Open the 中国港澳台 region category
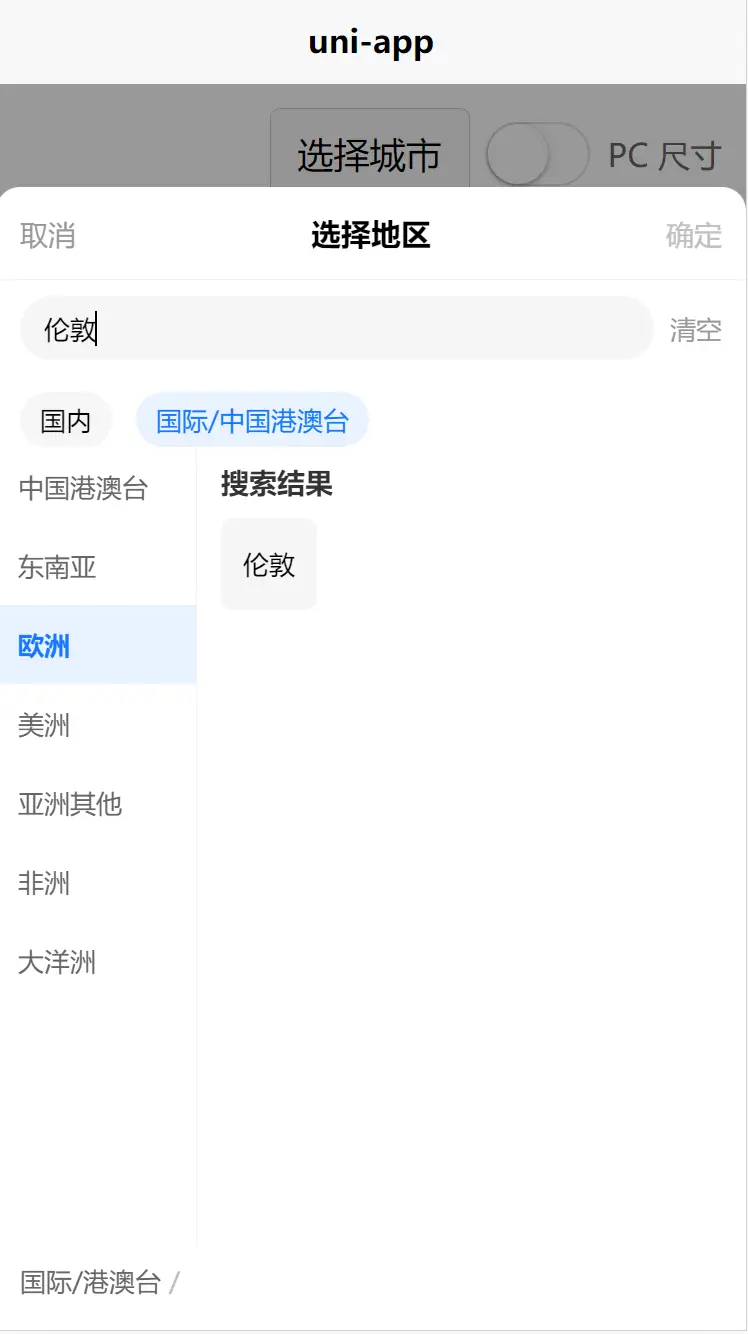748x1334 pixels. [x=84, y=489]
